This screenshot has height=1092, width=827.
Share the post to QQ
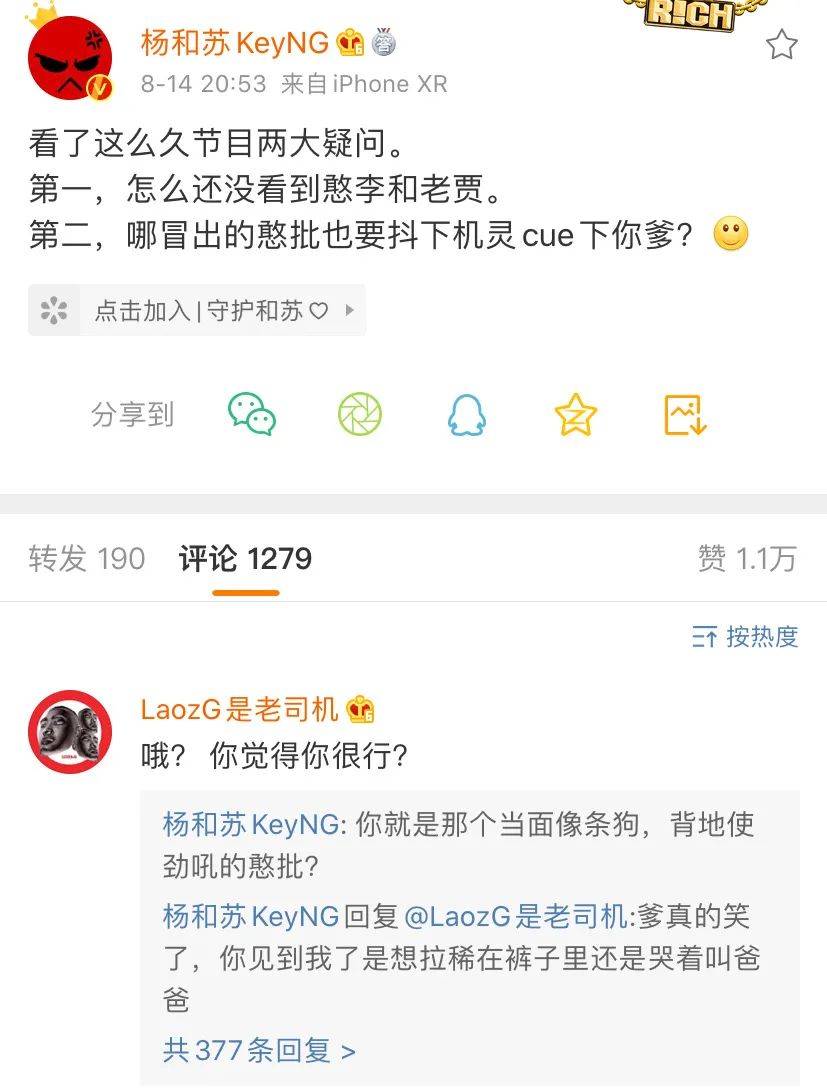pyautogui.click(x=467, y=414)
